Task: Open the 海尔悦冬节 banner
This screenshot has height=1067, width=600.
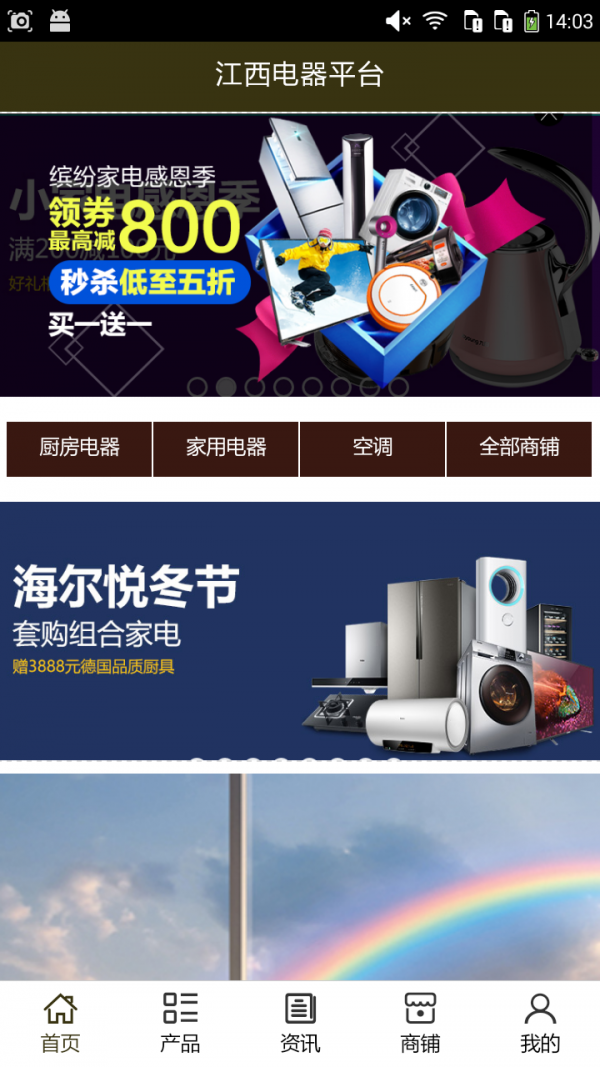Action: tap(300, 630)
